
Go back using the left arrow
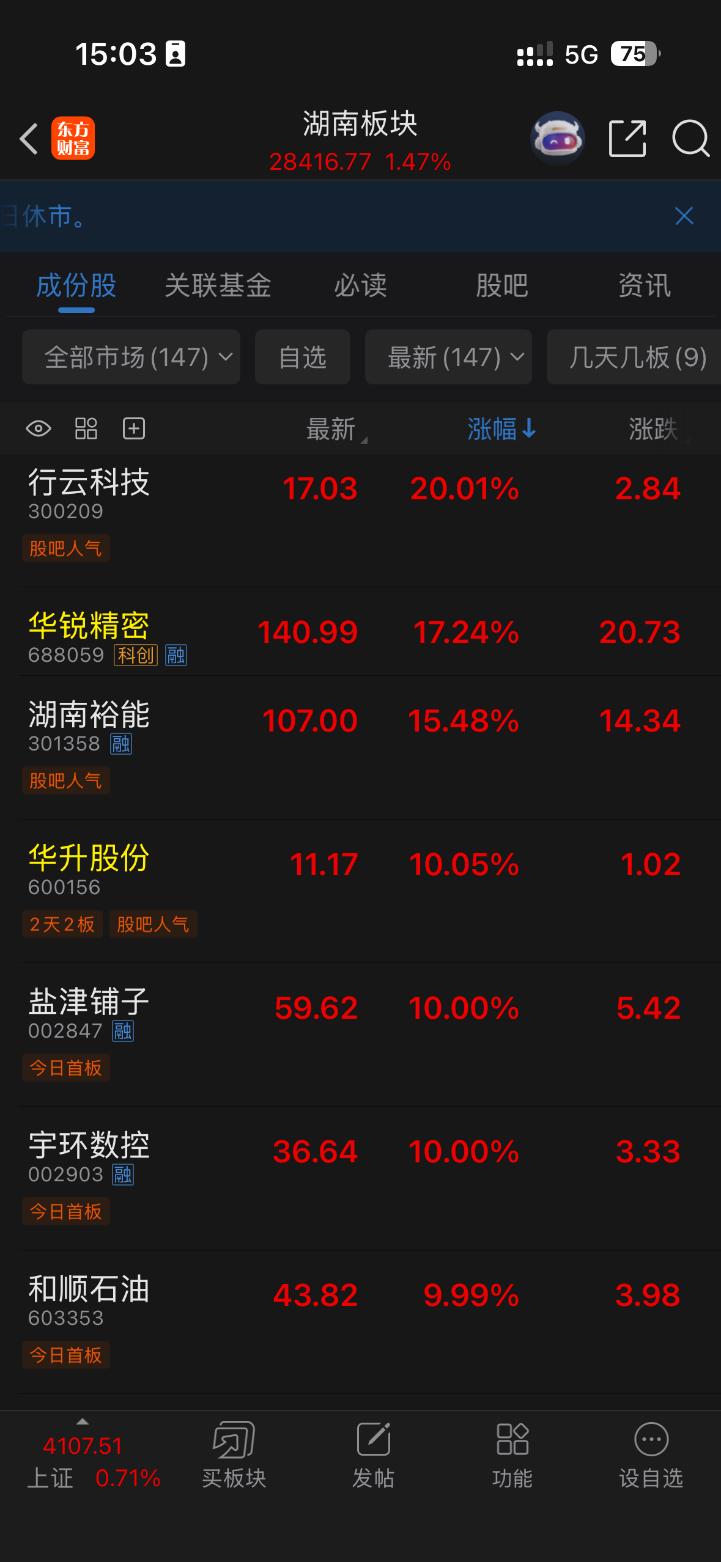27,139
